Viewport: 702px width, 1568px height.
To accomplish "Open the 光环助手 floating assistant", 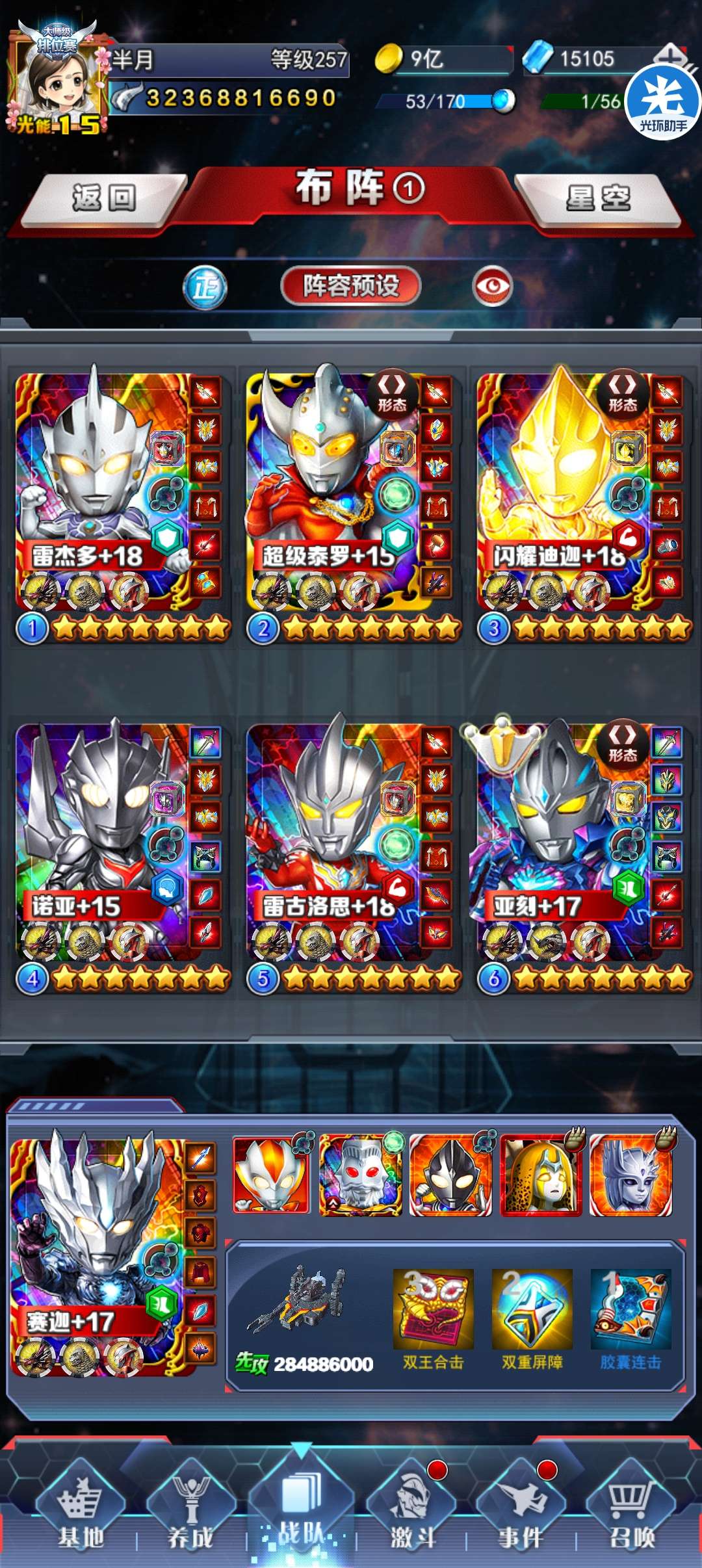I will click(x=662, y=102).
